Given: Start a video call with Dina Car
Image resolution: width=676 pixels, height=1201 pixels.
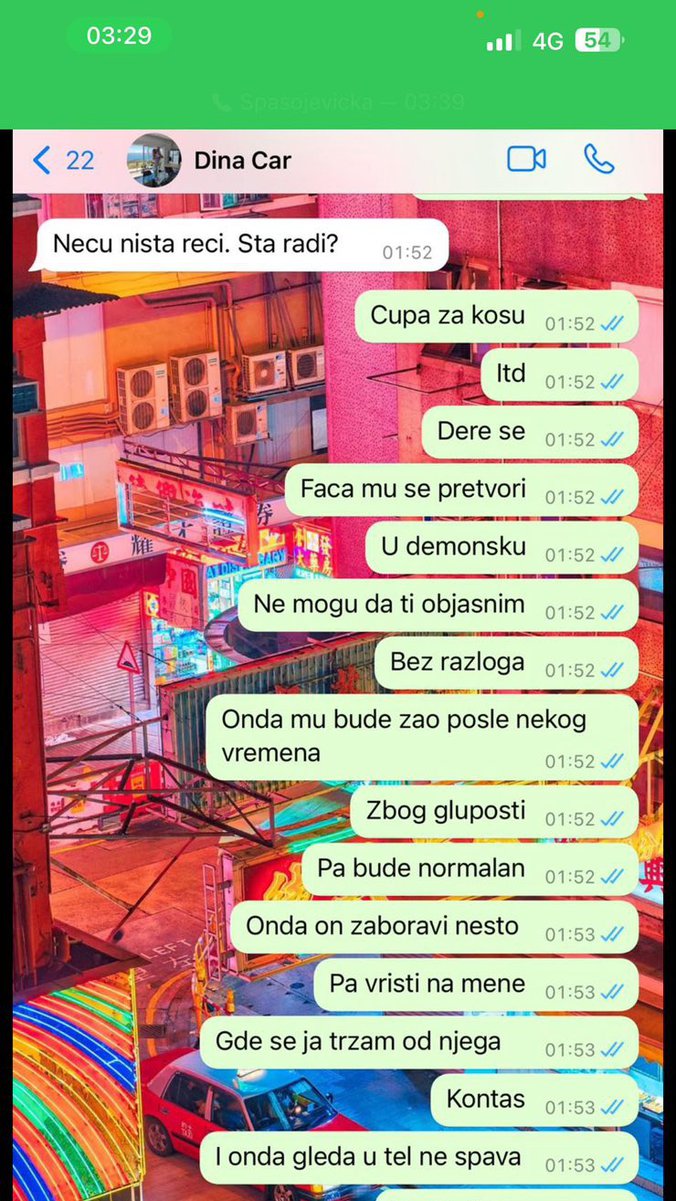Looking at the screenshot, I should coord(526,159).
